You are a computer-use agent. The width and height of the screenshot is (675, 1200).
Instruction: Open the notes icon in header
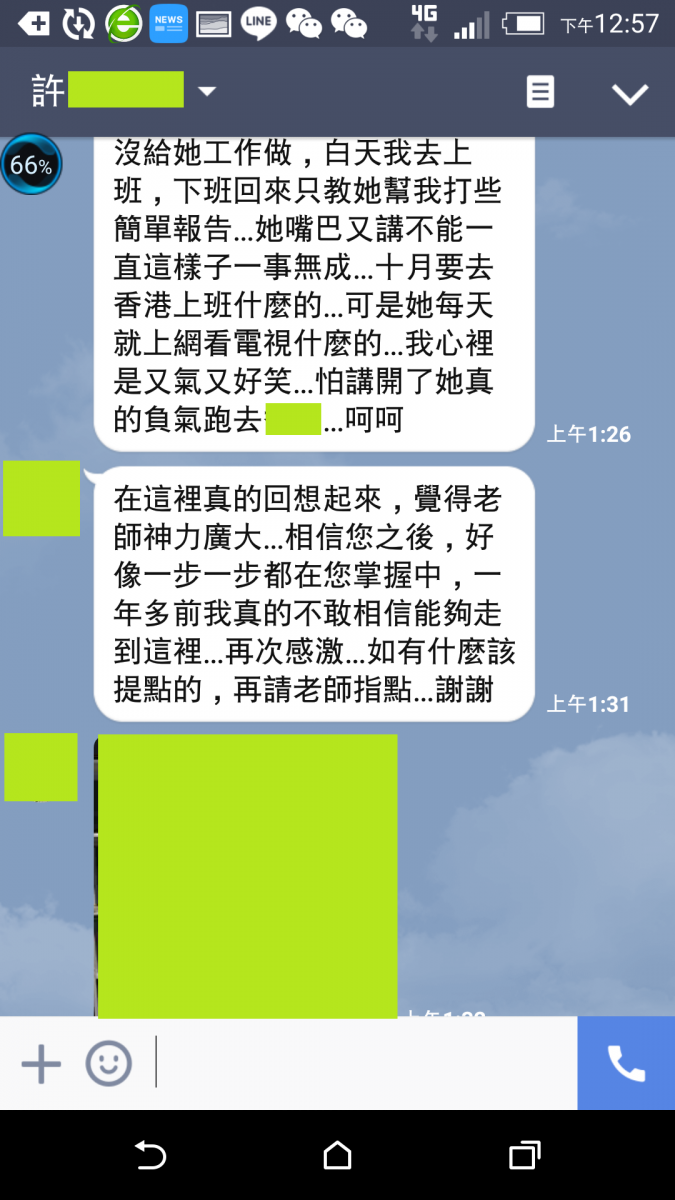[x=540, y=93]
